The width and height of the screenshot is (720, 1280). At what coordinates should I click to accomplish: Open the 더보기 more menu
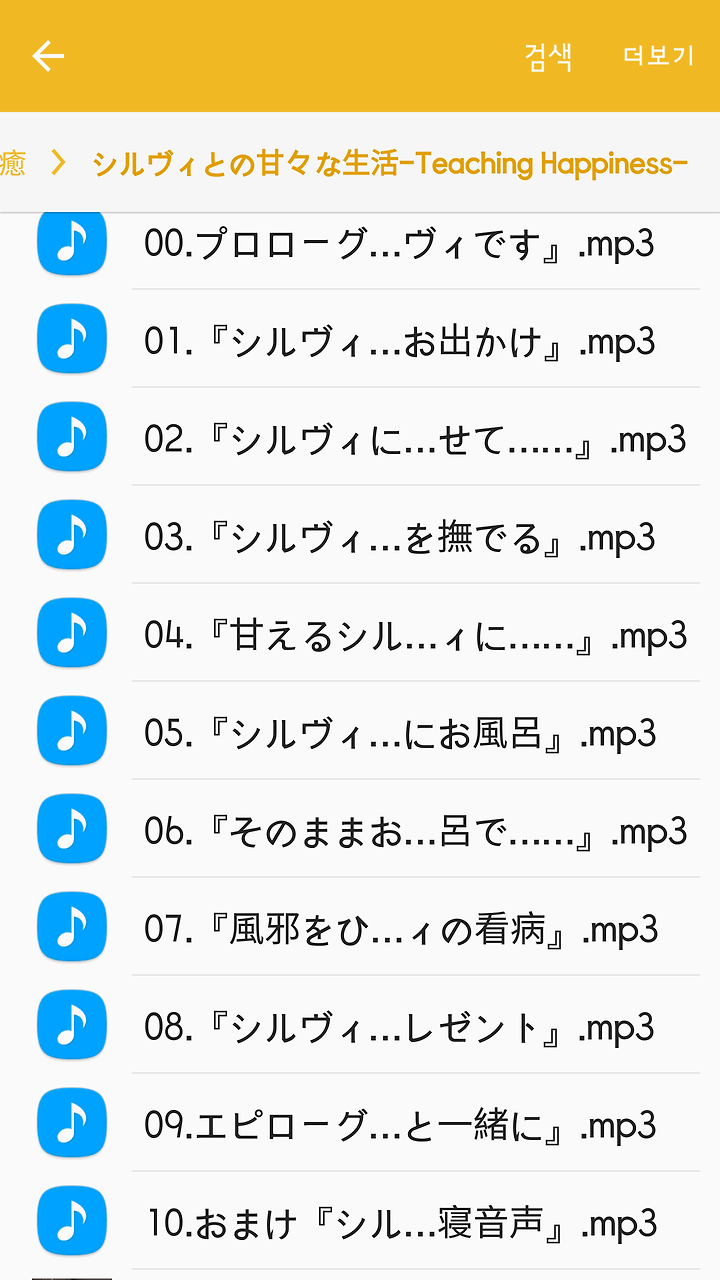pos(658,56)
